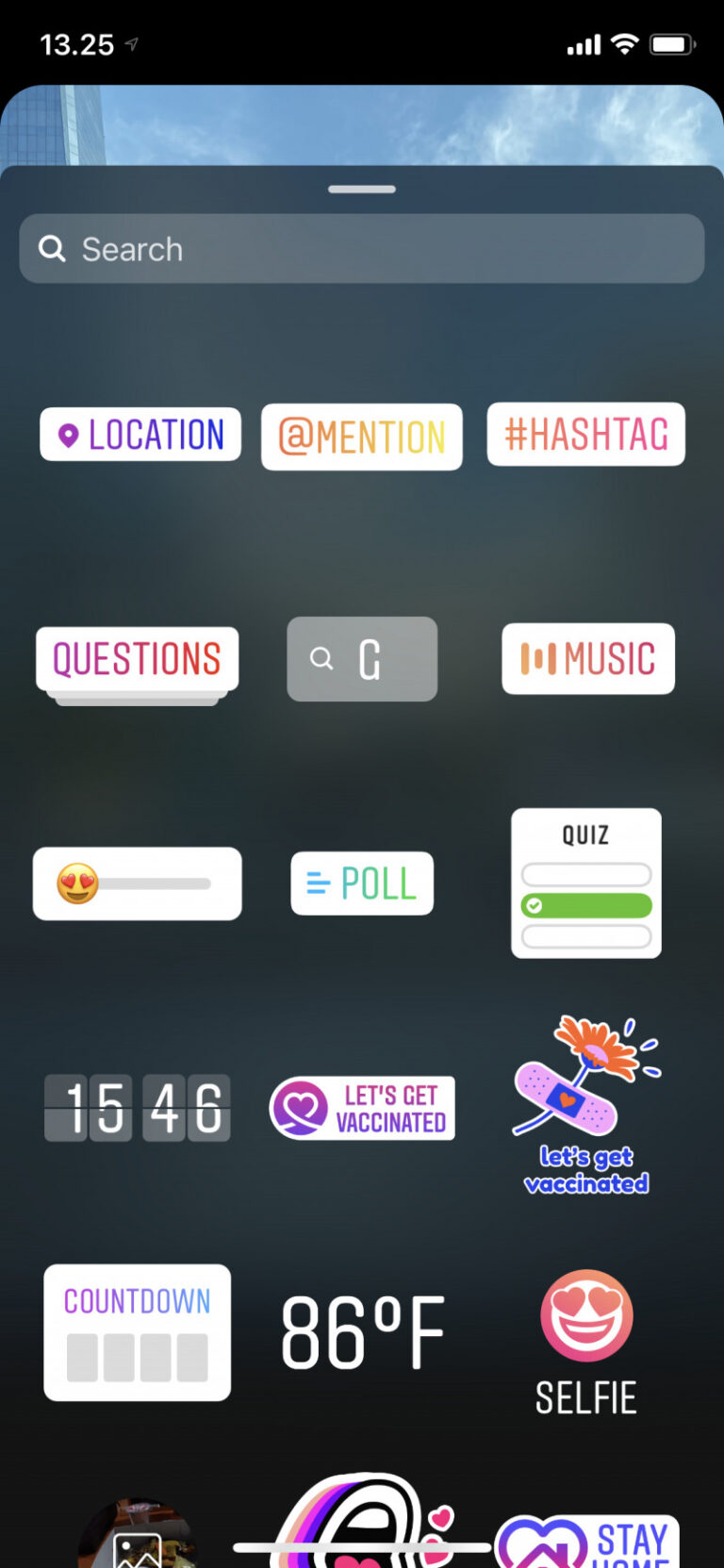Insert the 86°F temperature sticker

(362, 1332)
